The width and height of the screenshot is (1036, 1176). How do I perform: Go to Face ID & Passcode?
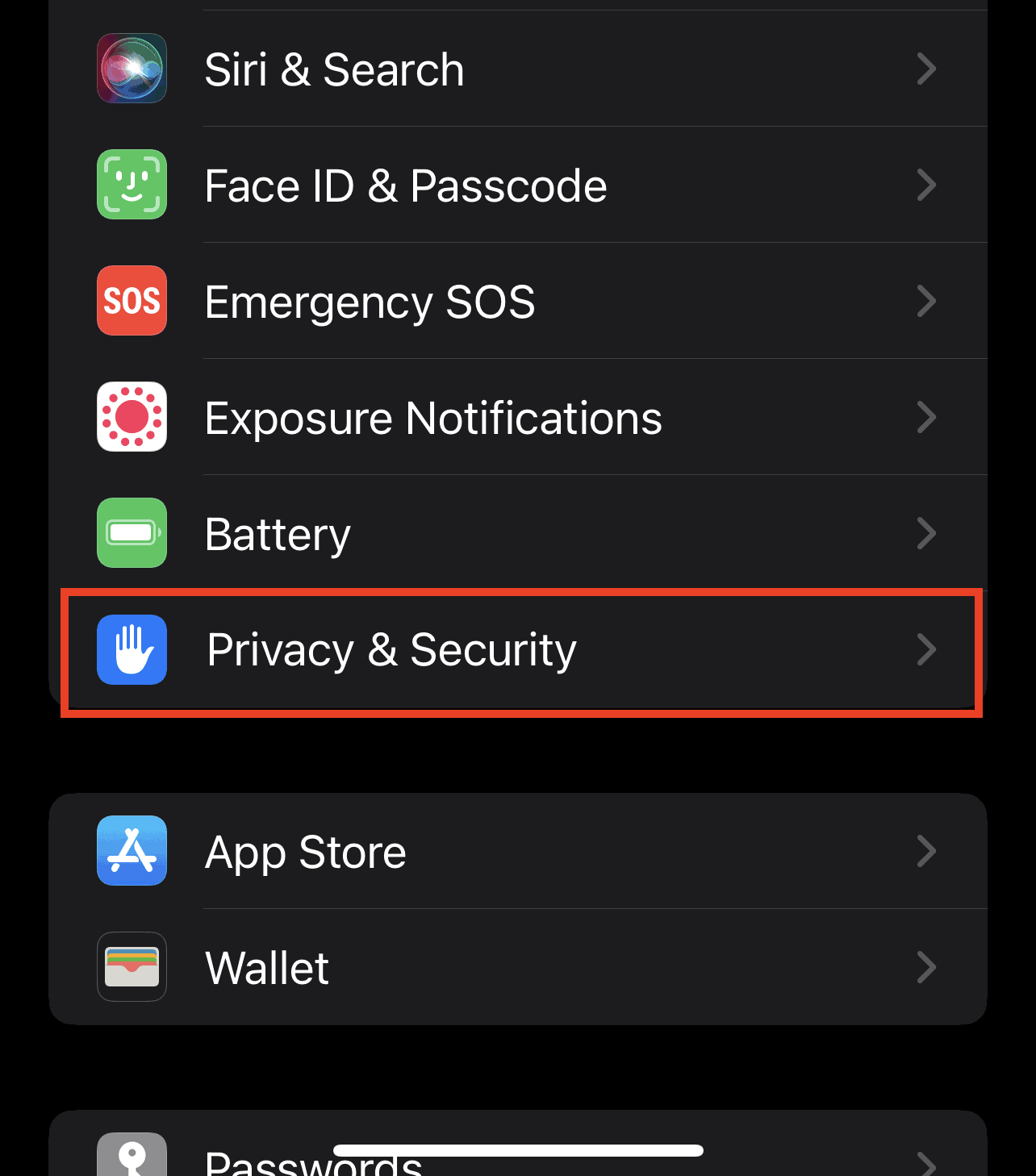[x=516, y=186]
